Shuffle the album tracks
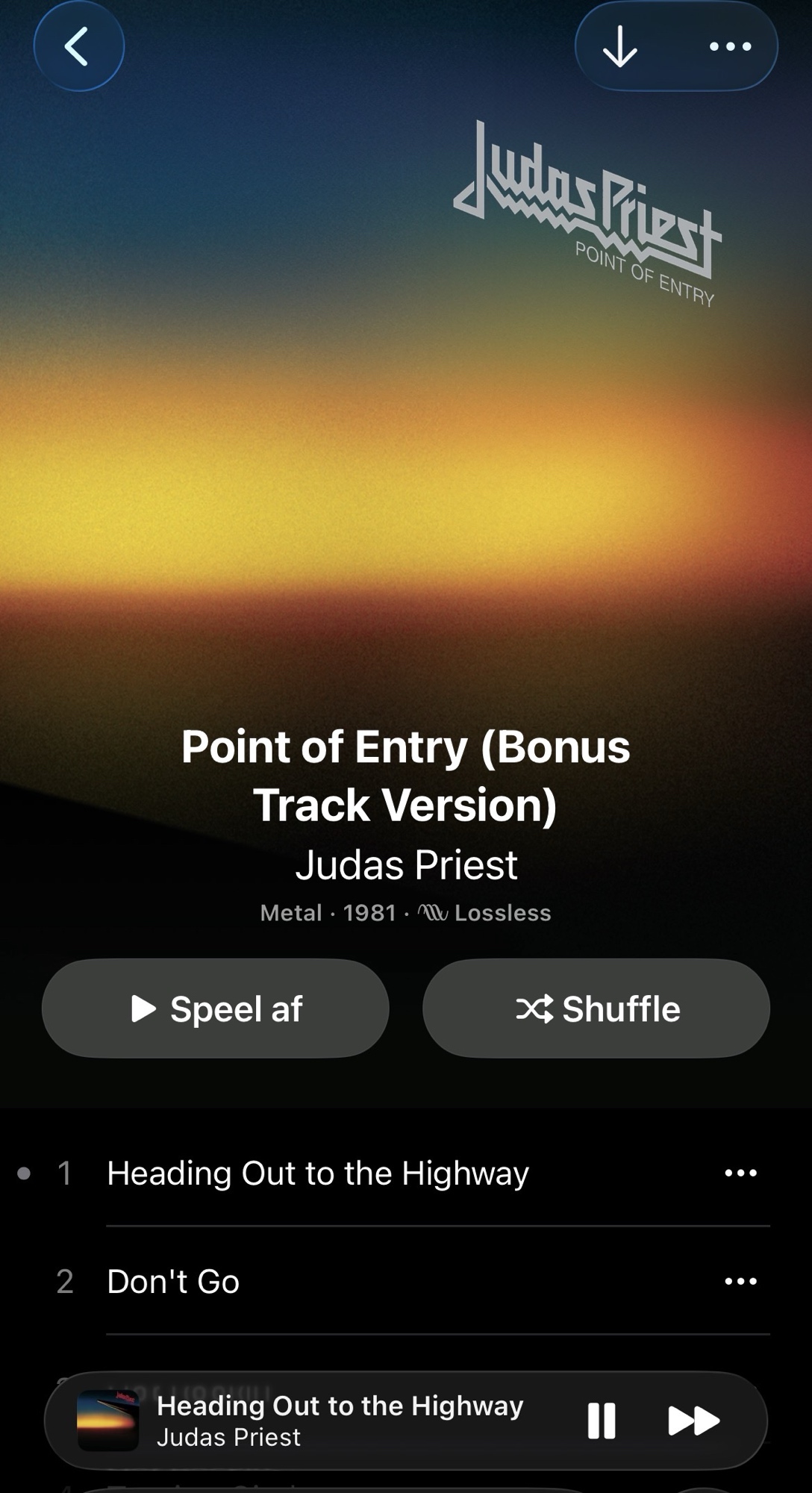812x1493 pixels. [x=596, y=1009]
